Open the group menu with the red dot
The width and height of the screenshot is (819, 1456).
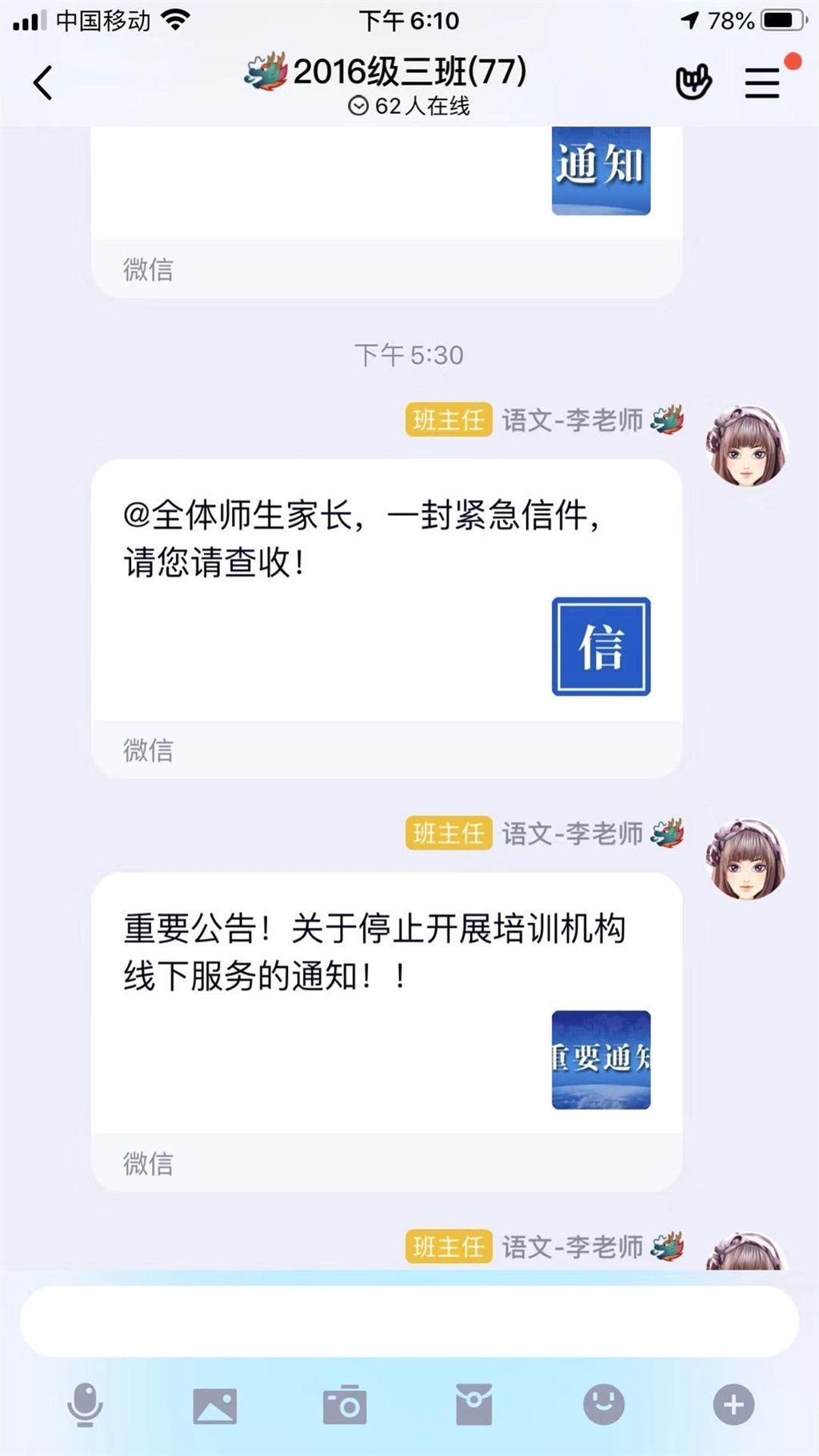[762, 82]
